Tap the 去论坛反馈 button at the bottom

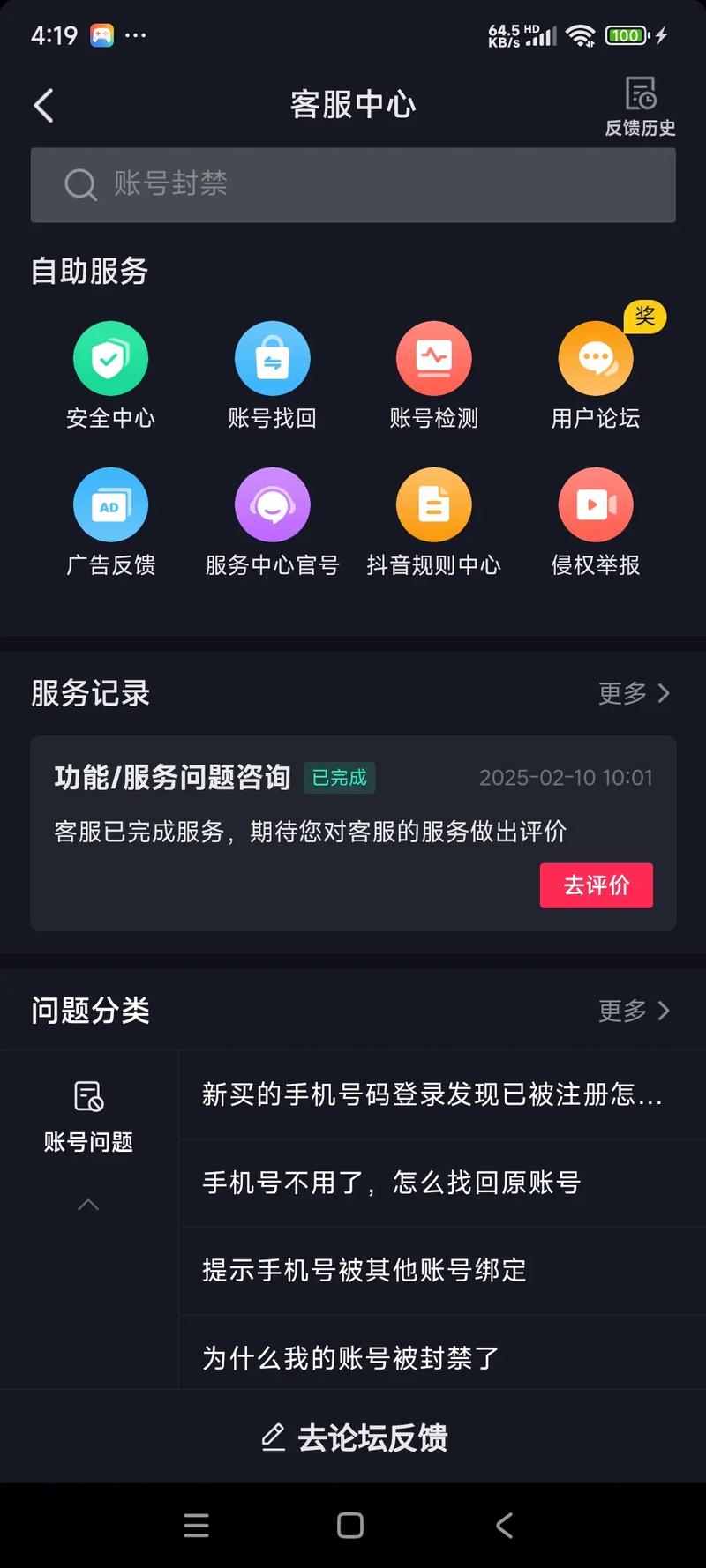(353, 1437)
